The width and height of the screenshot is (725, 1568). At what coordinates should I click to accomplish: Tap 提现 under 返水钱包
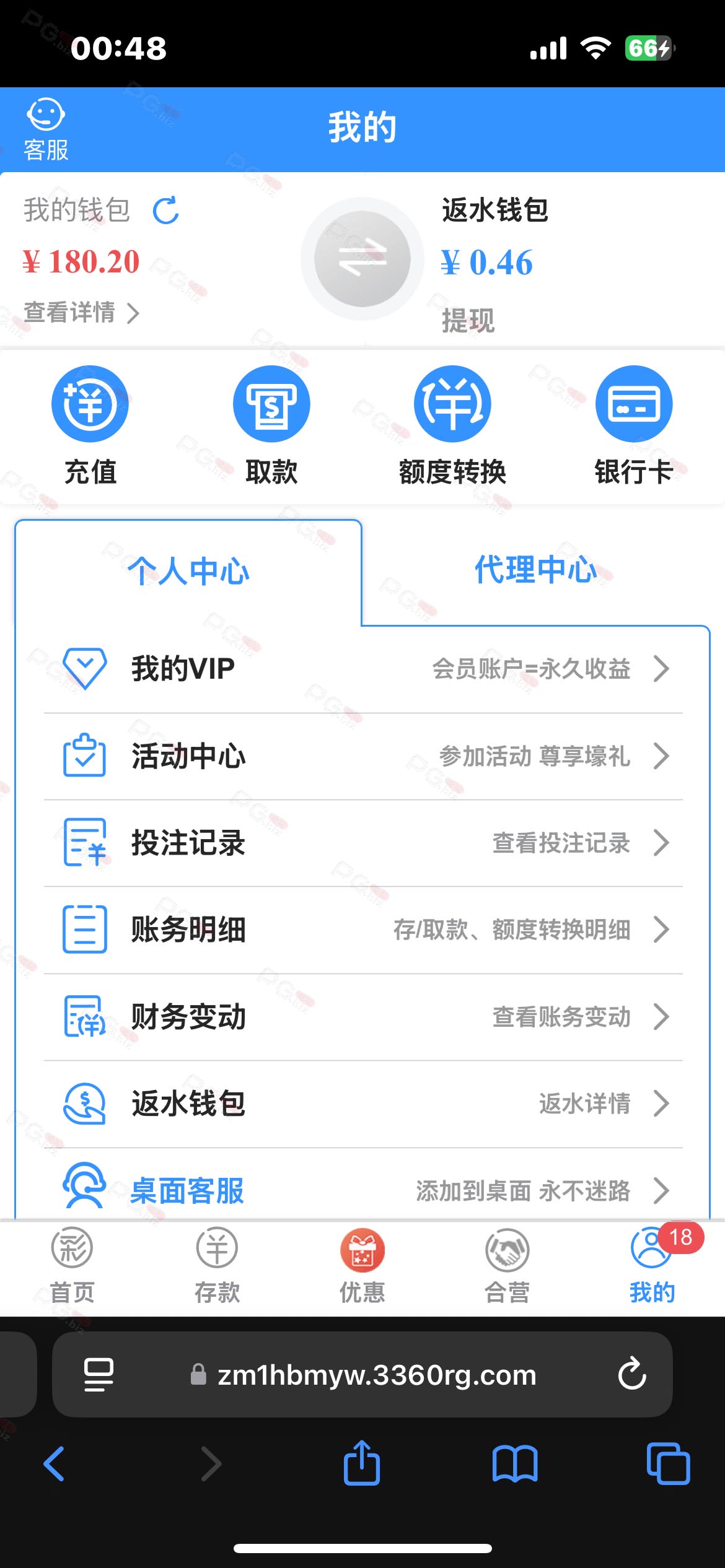pos(468,321)
